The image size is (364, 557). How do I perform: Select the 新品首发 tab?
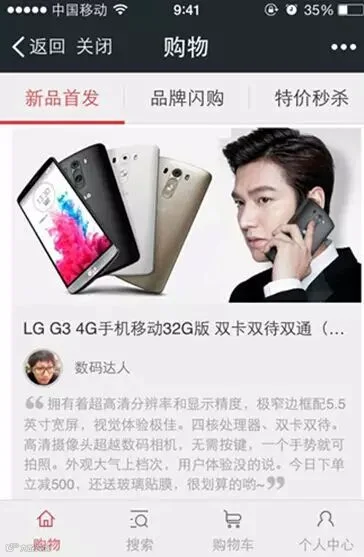[x=62, y=98]
